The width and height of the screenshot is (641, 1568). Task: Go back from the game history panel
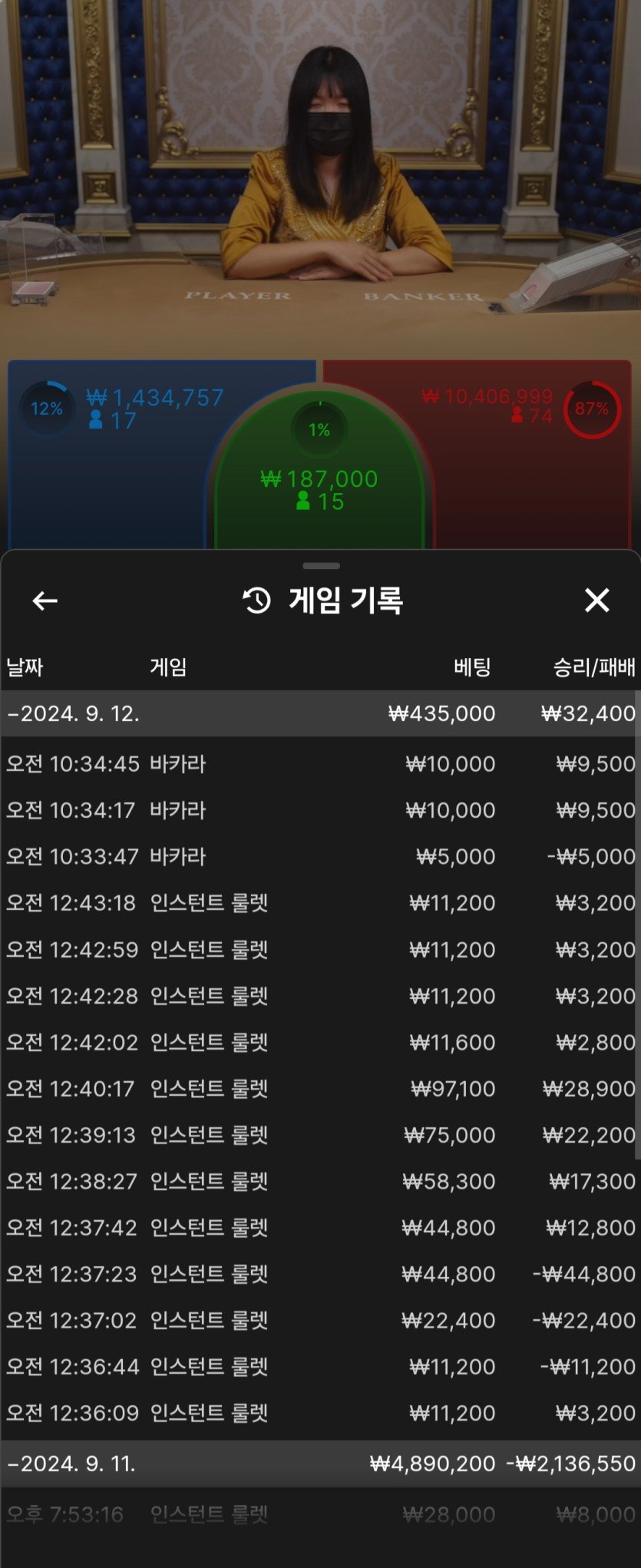[45, 600]
